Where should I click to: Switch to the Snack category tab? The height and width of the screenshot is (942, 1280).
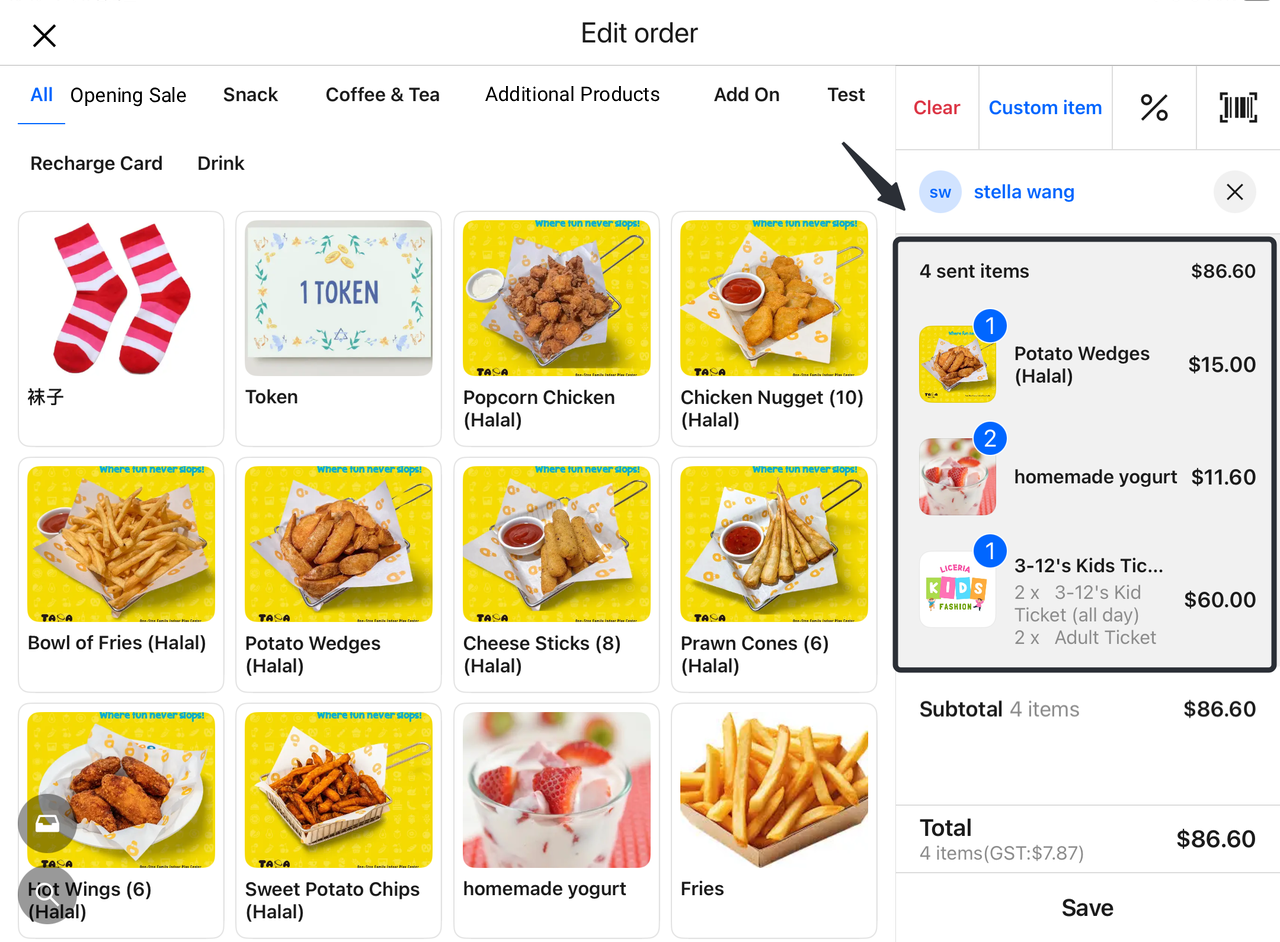[x=250, y=95]
